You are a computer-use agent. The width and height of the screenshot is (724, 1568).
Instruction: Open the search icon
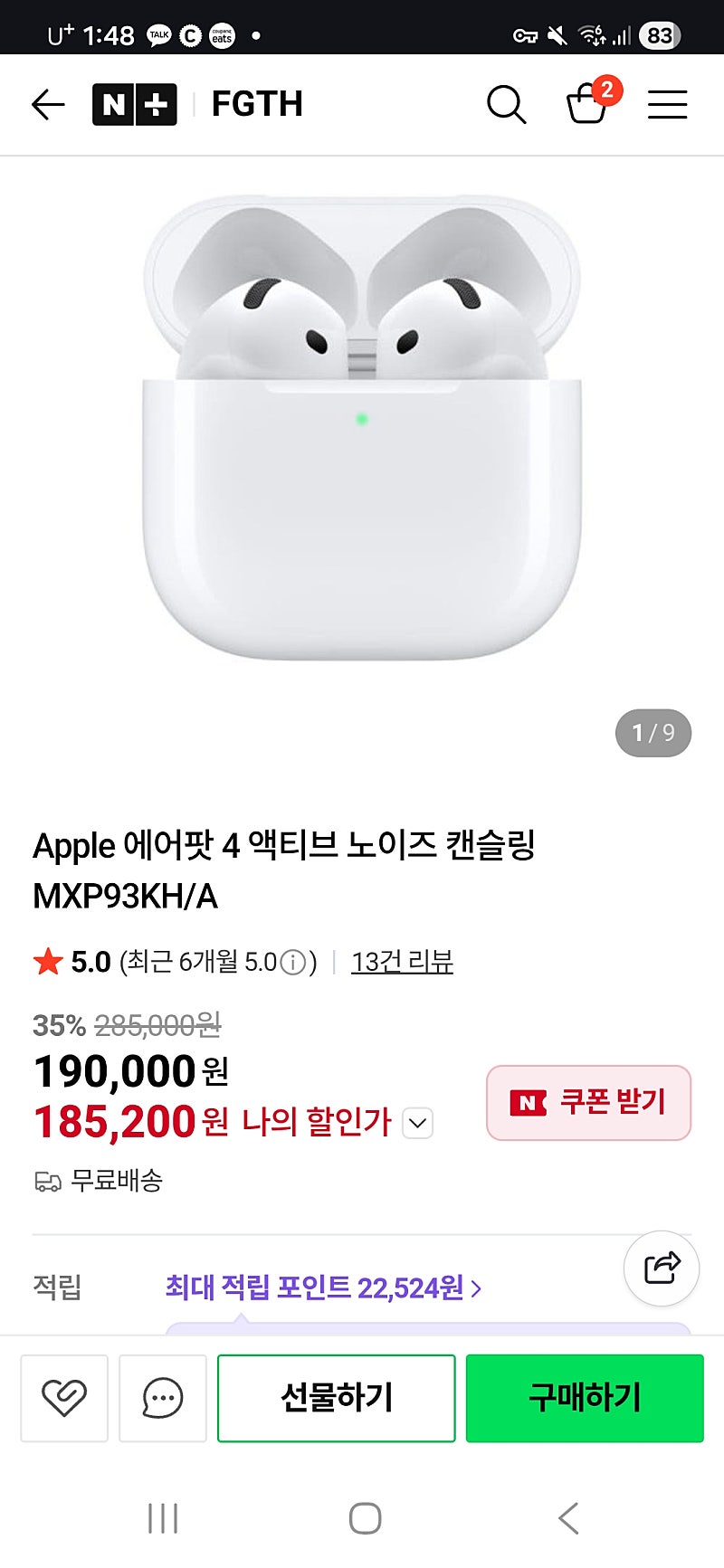(x=506, y=105)
